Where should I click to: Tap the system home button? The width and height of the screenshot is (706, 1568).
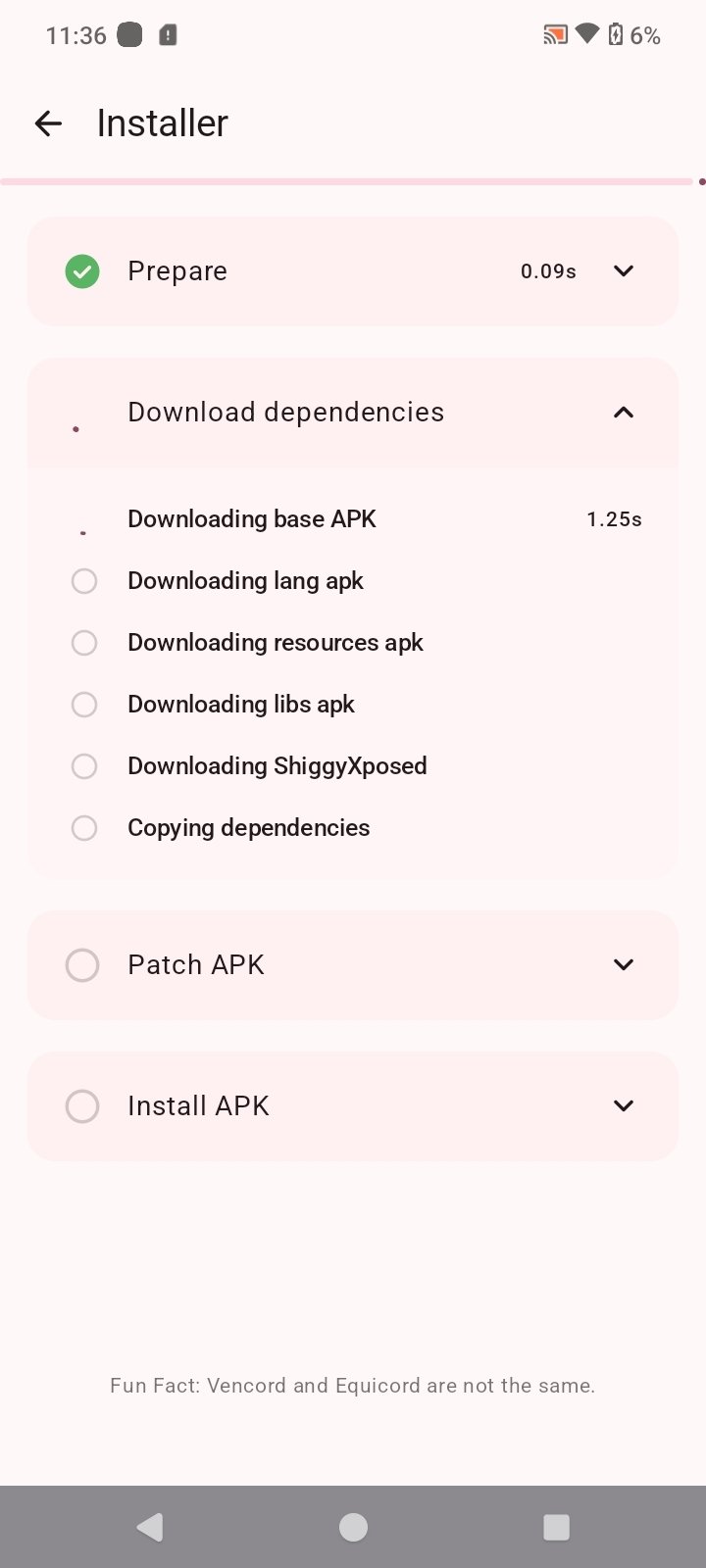pos(353,1527)
